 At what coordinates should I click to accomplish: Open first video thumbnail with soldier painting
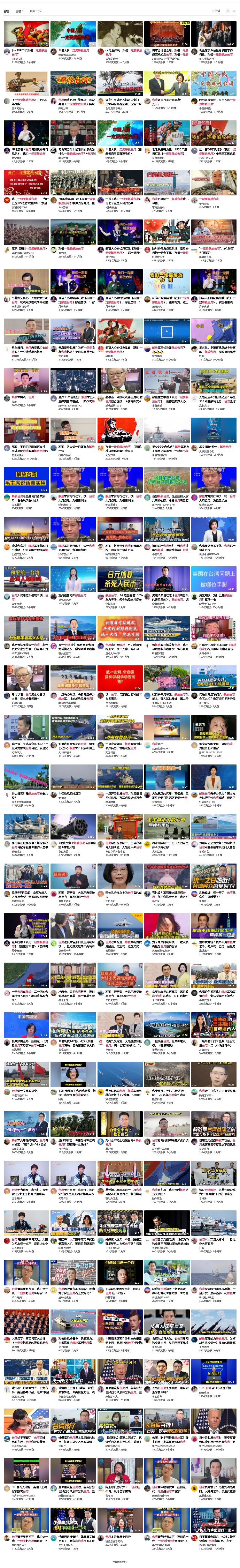pos(26,34)
